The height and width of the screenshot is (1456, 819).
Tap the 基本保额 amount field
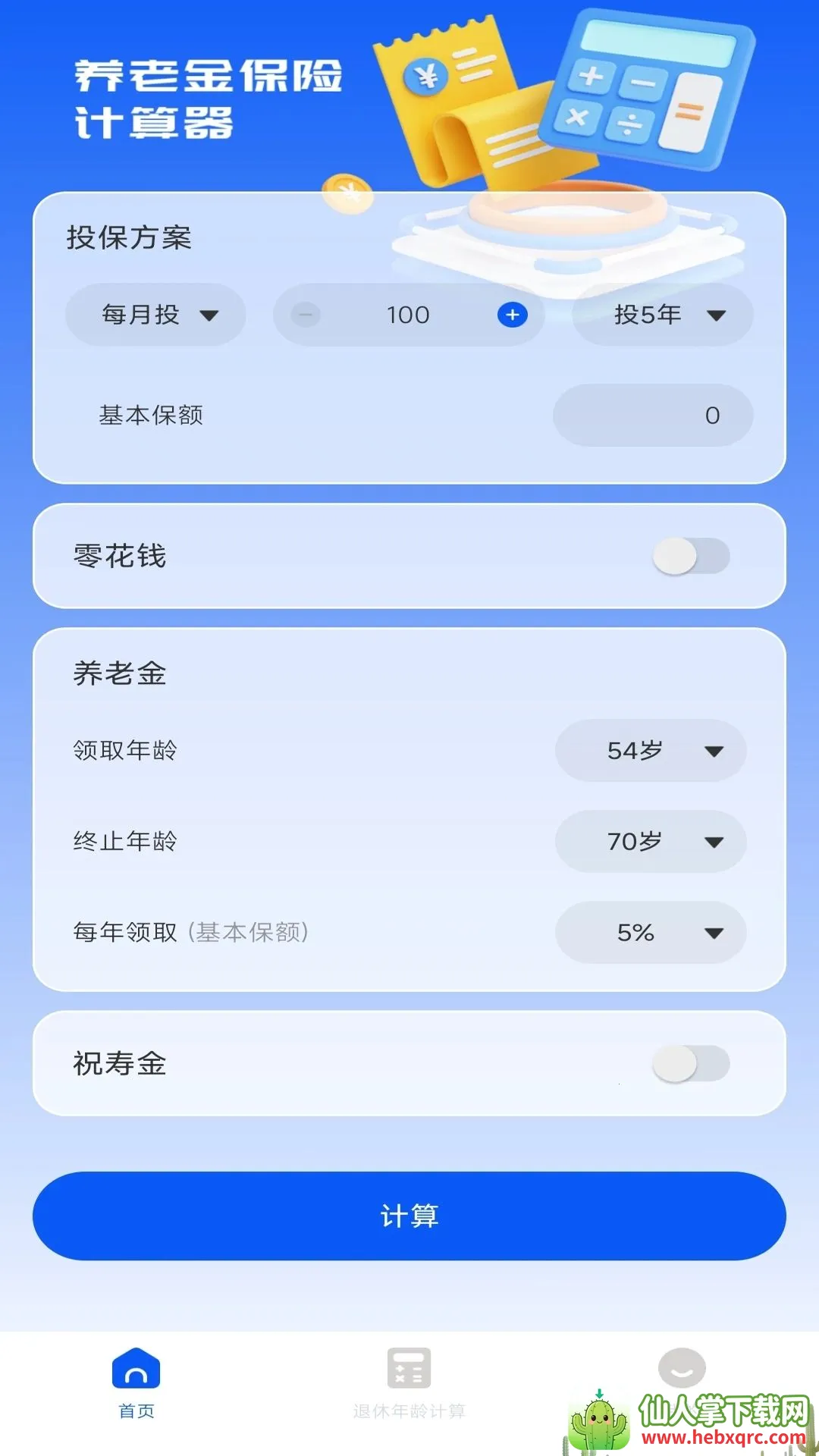[652, 416]
